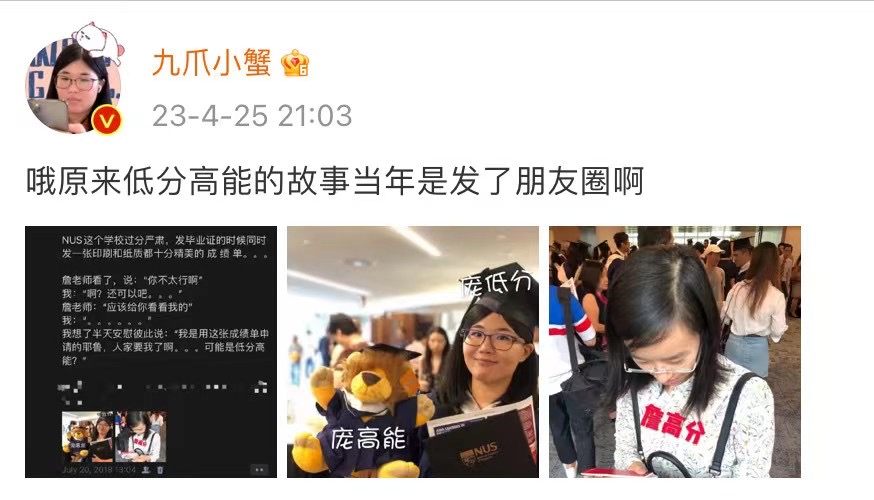This screenshot has width=874, height=500.
Task: Open the third photo labeled 詹高分
Action: (x=674, y=352)
